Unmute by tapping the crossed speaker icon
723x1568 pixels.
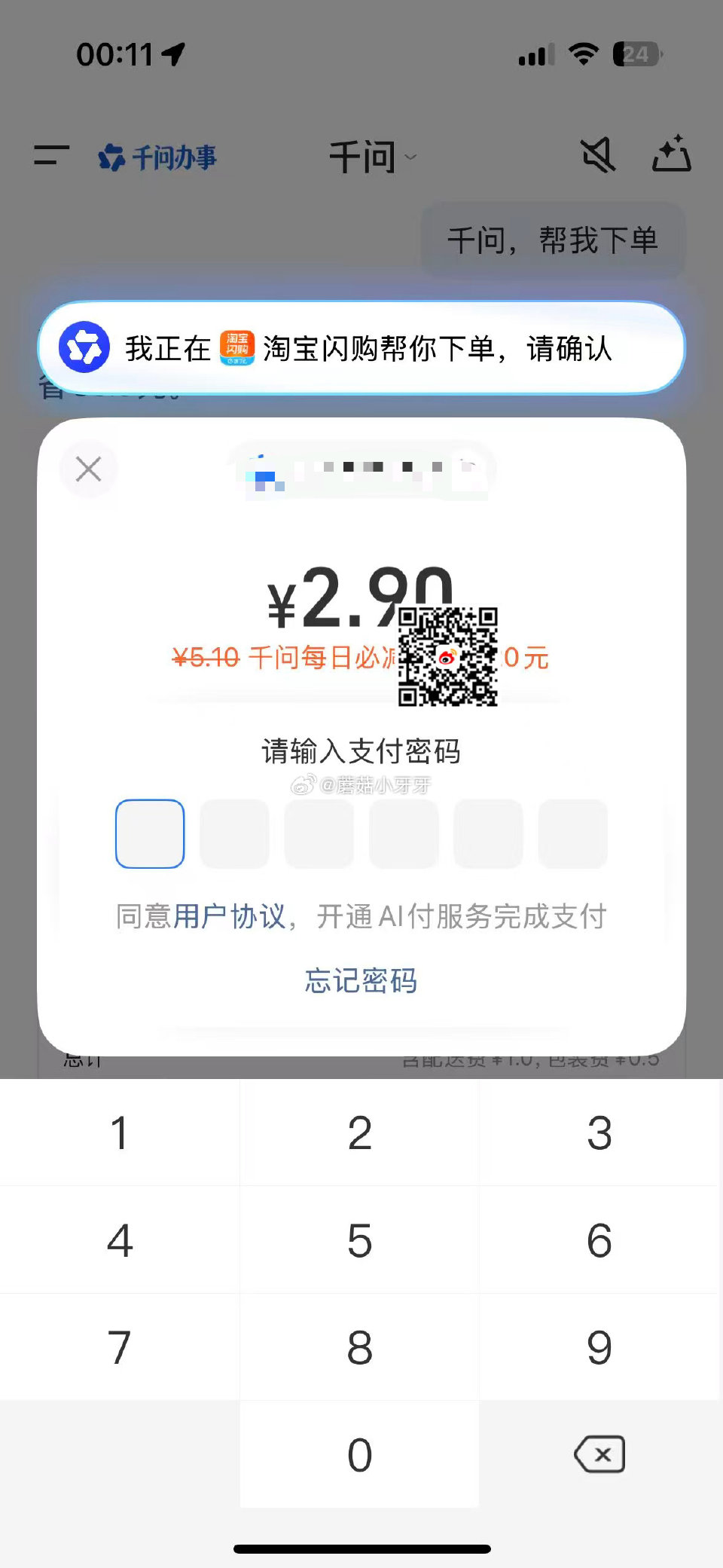click(596, 154)
